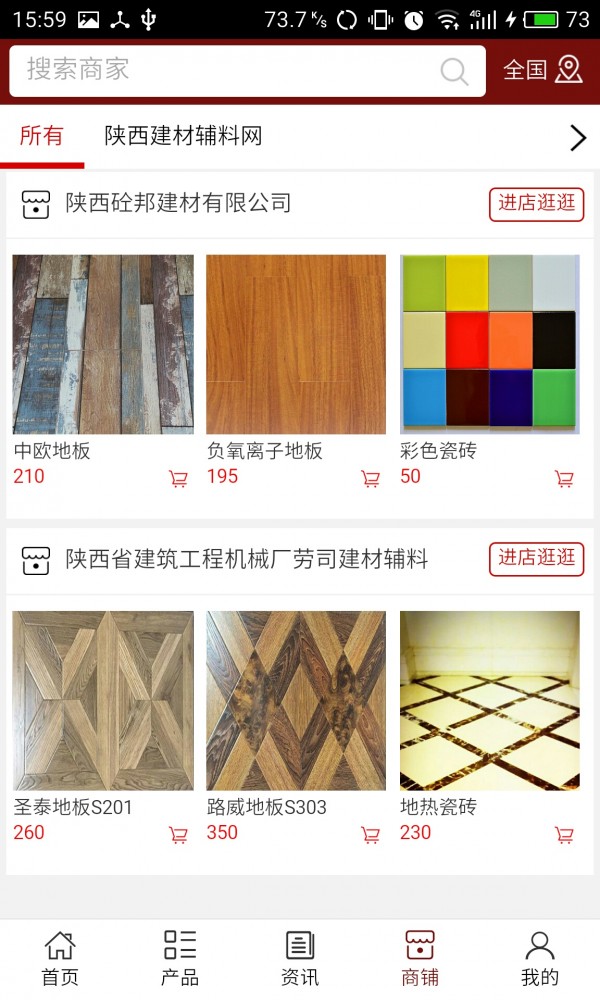Image resolution: width=600 pixels, height=1000 pixels.
Task: Visit 陕西省建筑工程机械厂劳司建材辅料 shop via 进店逛逛
Action: tap(537, 558)
